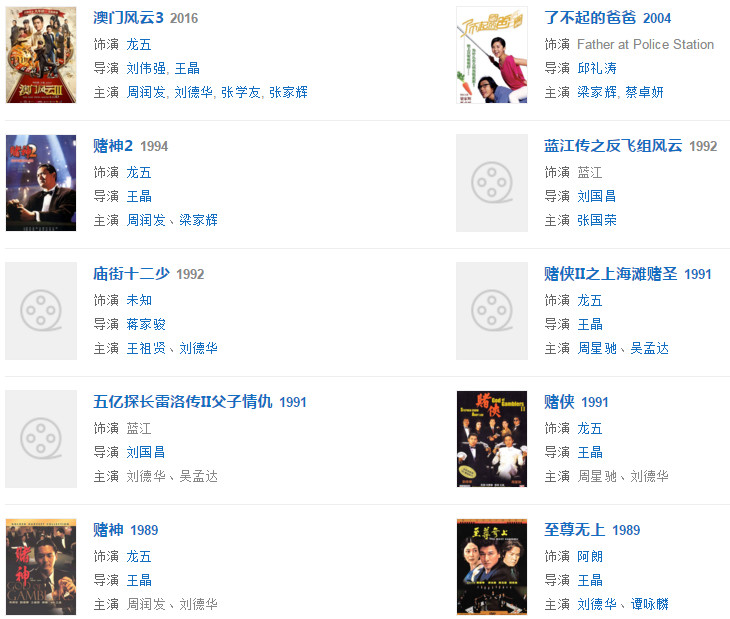Open the 澳门风云3 movie title link
The width and height of the screenshot is (730, 619).
128,18
